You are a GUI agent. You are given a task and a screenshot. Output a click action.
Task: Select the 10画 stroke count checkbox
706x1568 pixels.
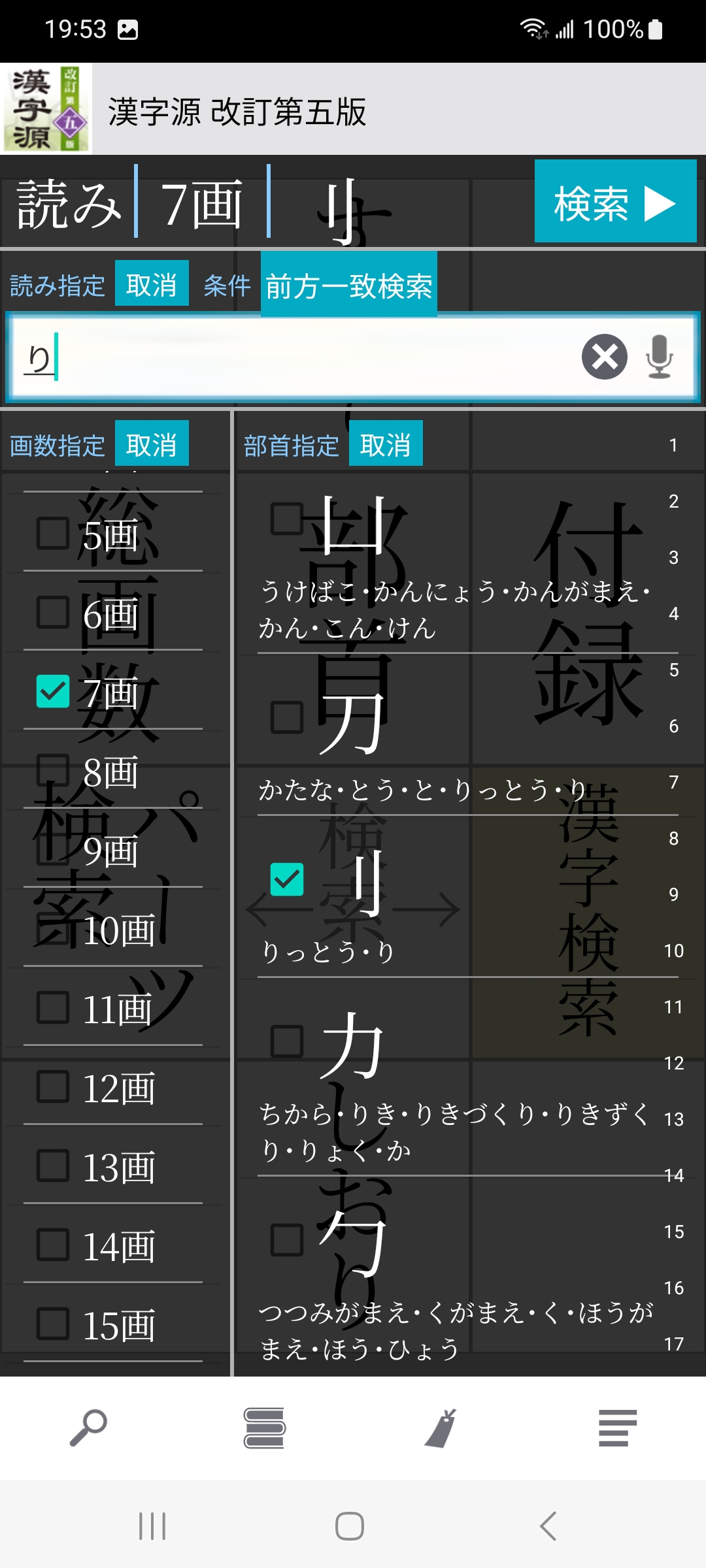[53, 928]
